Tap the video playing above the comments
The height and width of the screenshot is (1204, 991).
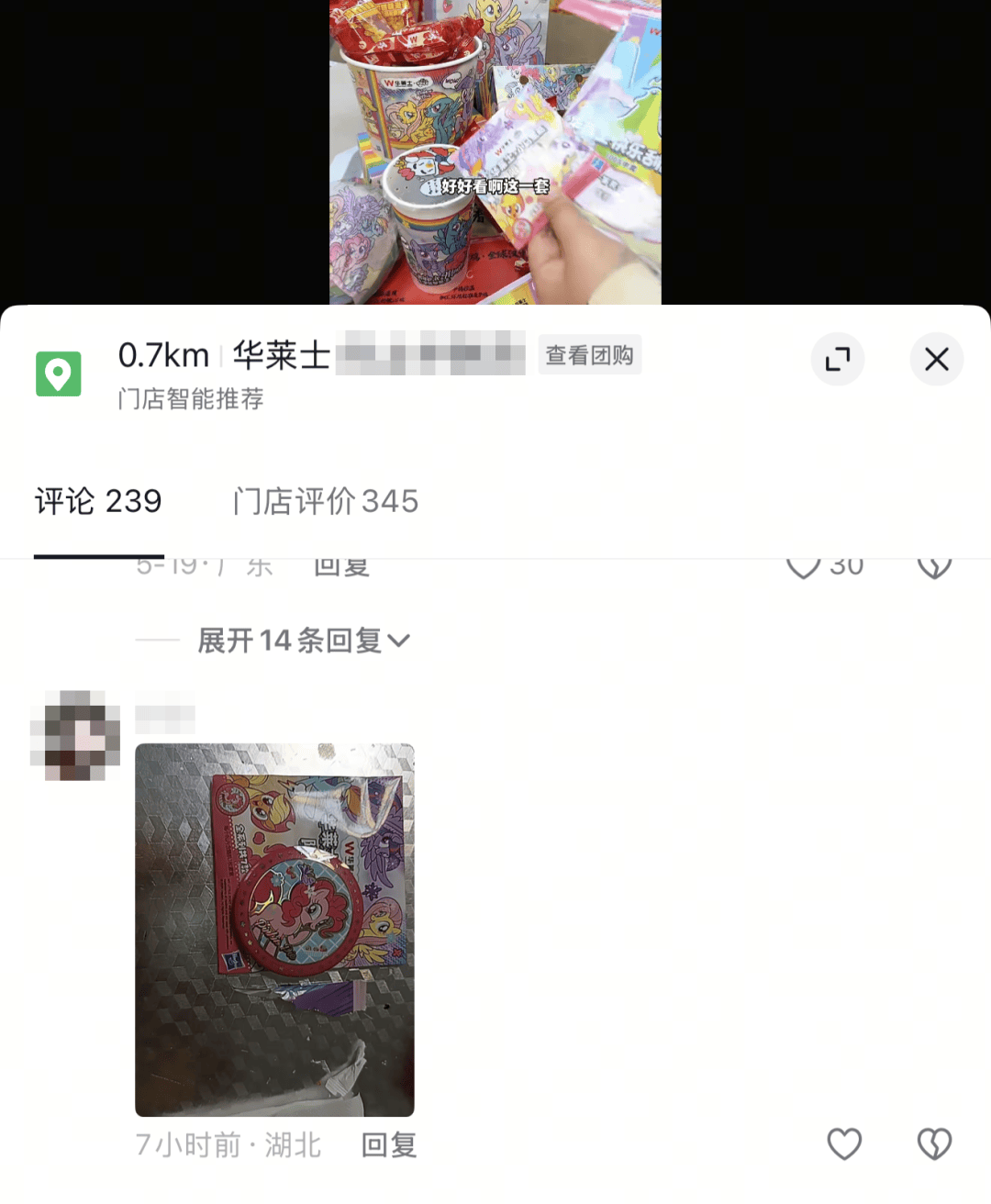click(x=495, y=151)
